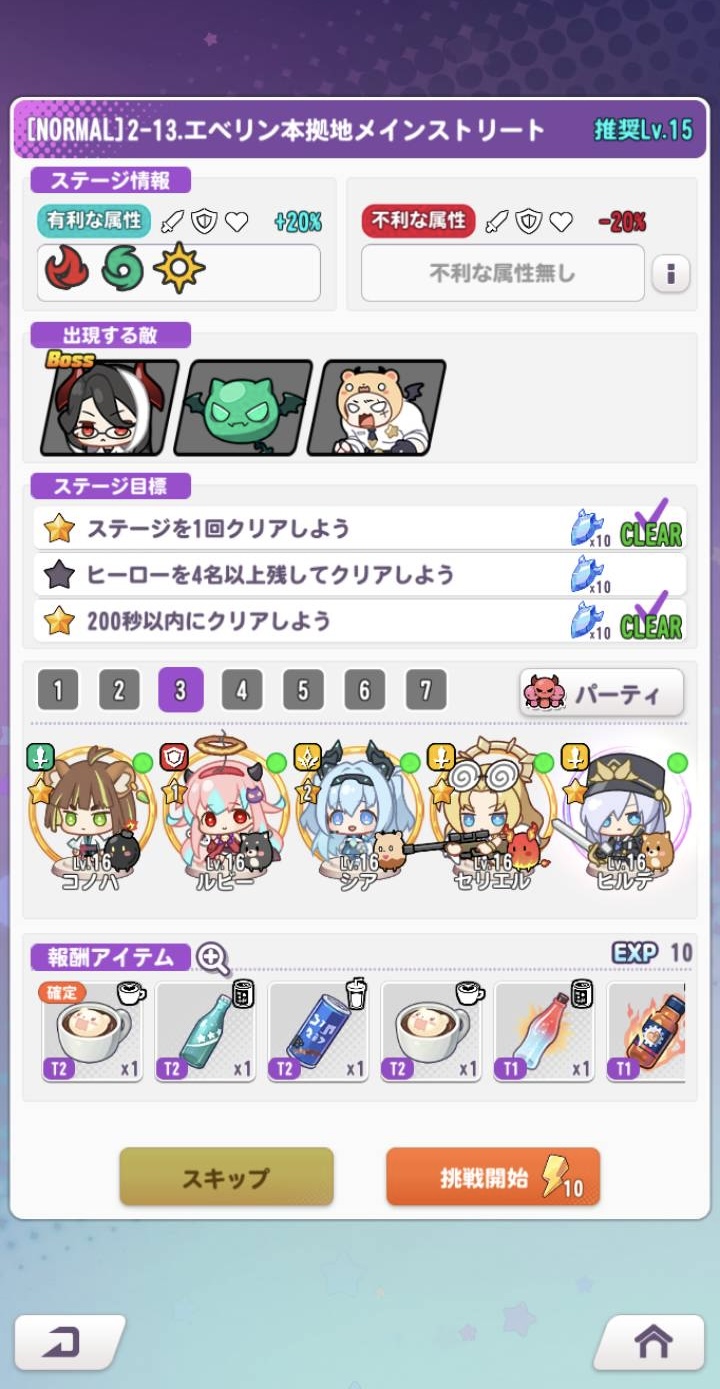This screenshot has width=720, height=1389.
Task: Magnify the reward items list
Action: pyautogui.click(x=212, y=958)
